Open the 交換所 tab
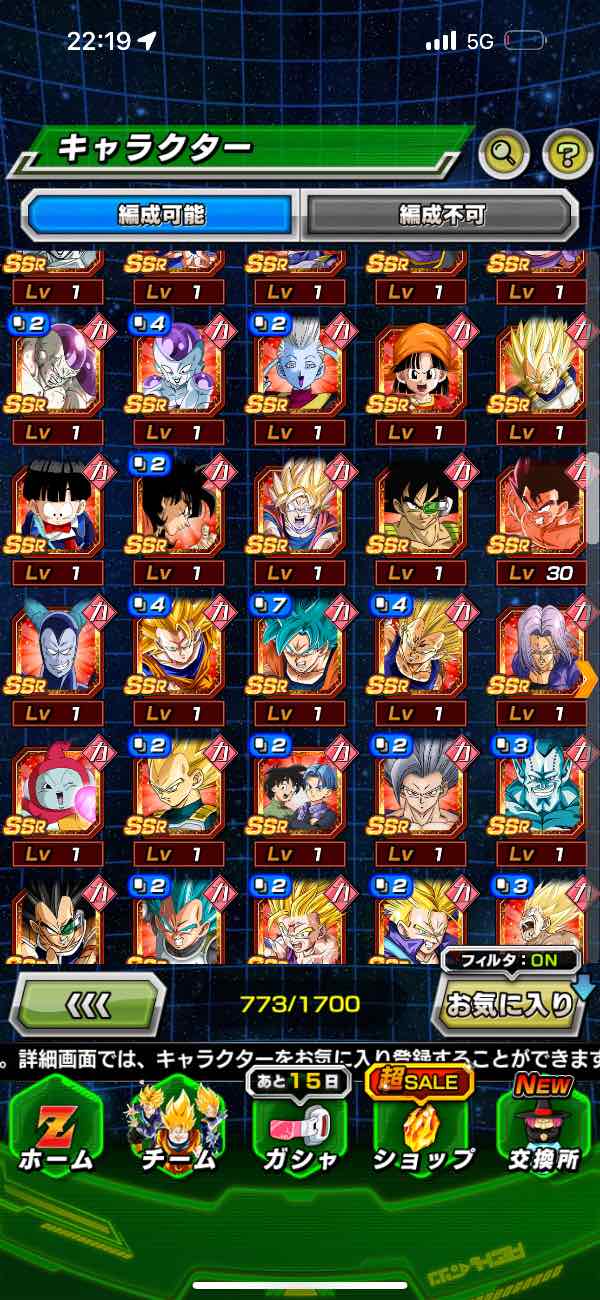Image resolution: width=600 pixels, height=1300 pixels. (x=543, y=1130)
